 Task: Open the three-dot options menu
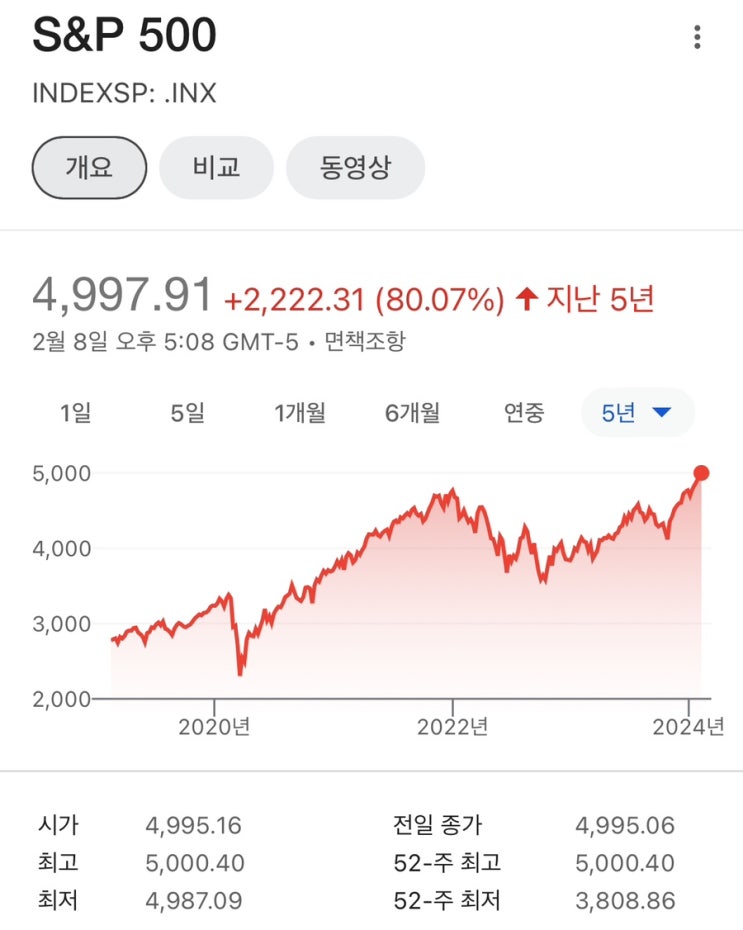[x=697, y=37]
